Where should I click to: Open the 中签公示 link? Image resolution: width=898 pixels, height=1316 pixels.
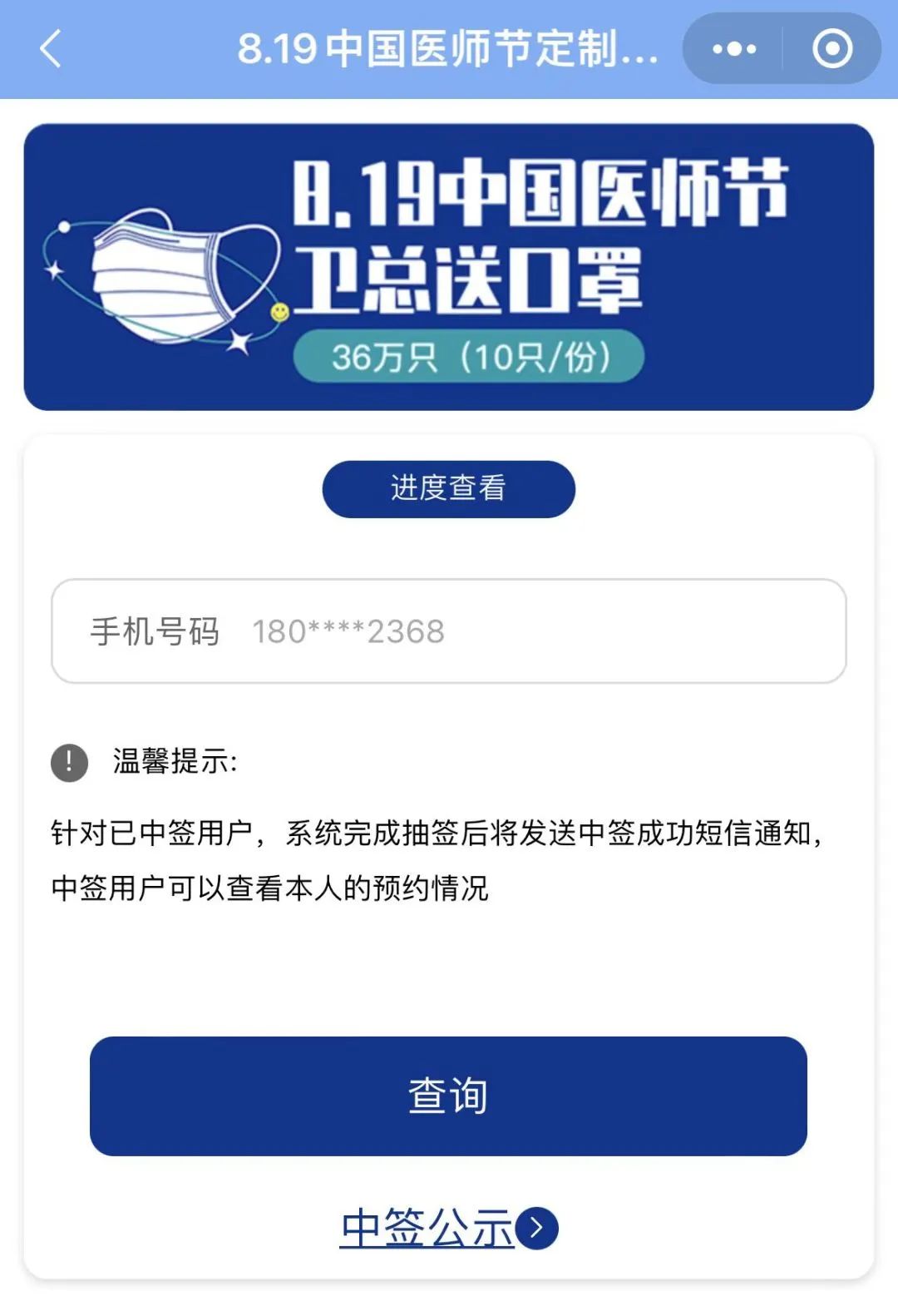pyautogui.click(x=448, y=1228)
